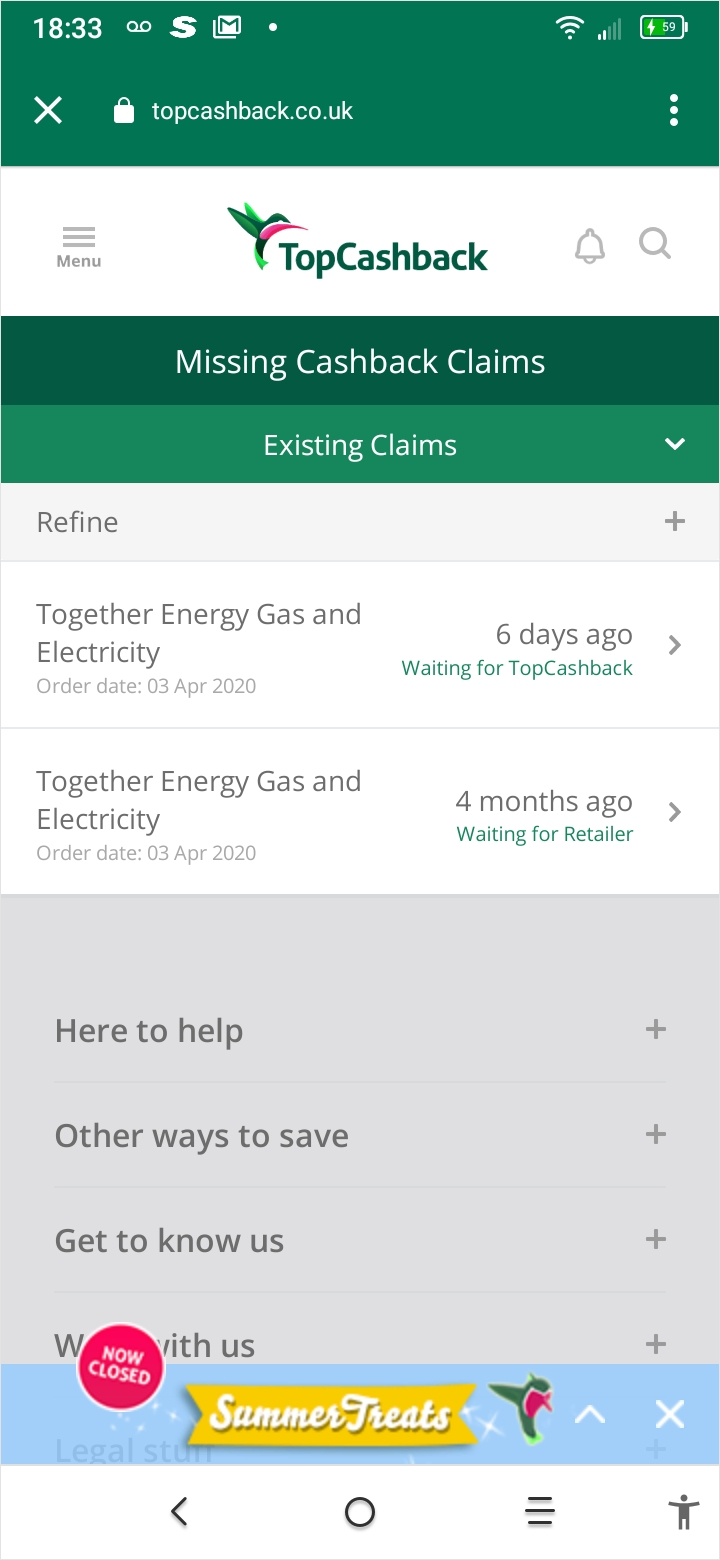Collapse the Existing Claims dropdown
720x1560 pixels.
coord(360,445)
